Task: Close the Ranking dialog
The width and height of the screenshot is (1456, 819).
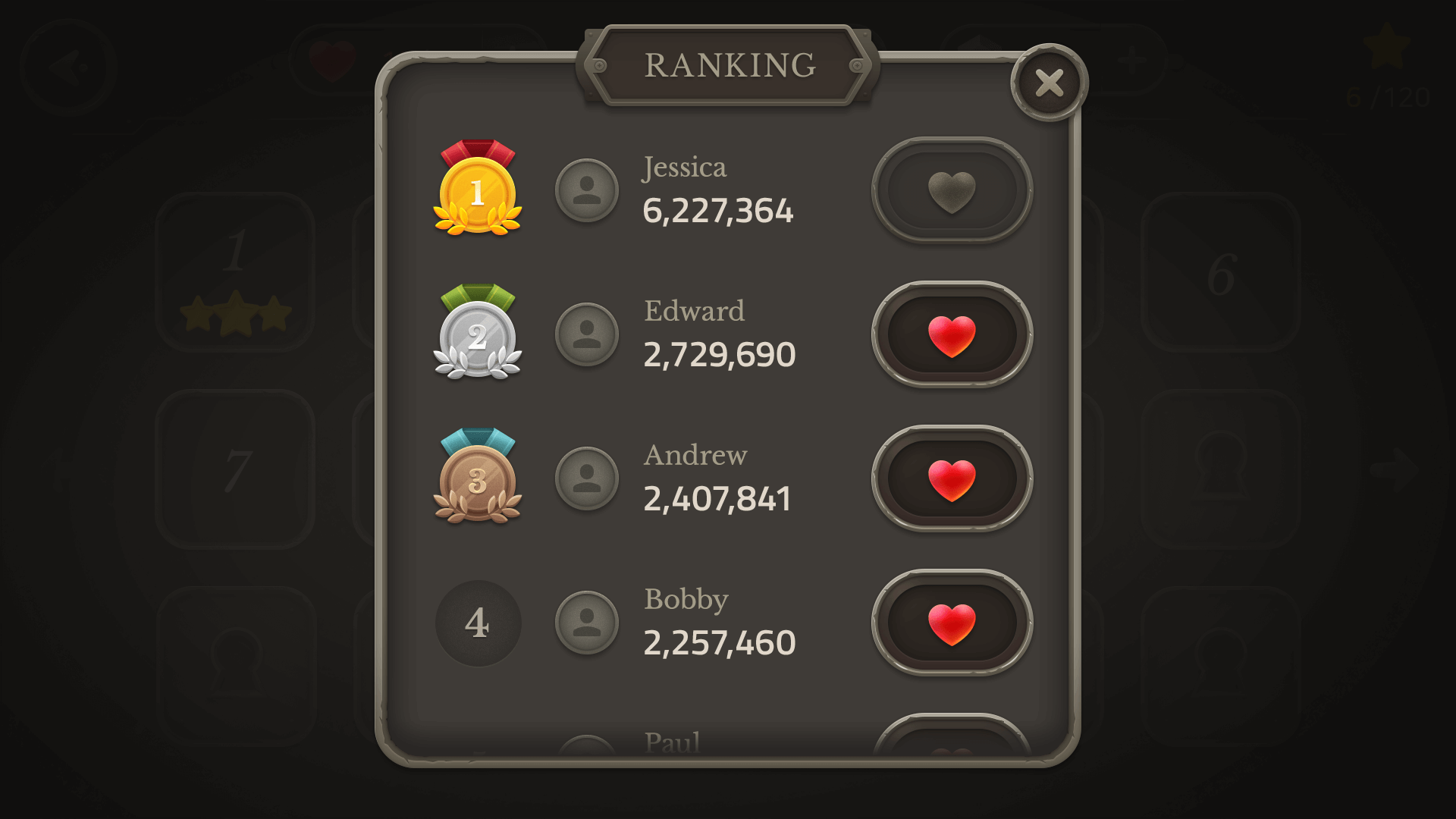Action: click(1050, 83)
